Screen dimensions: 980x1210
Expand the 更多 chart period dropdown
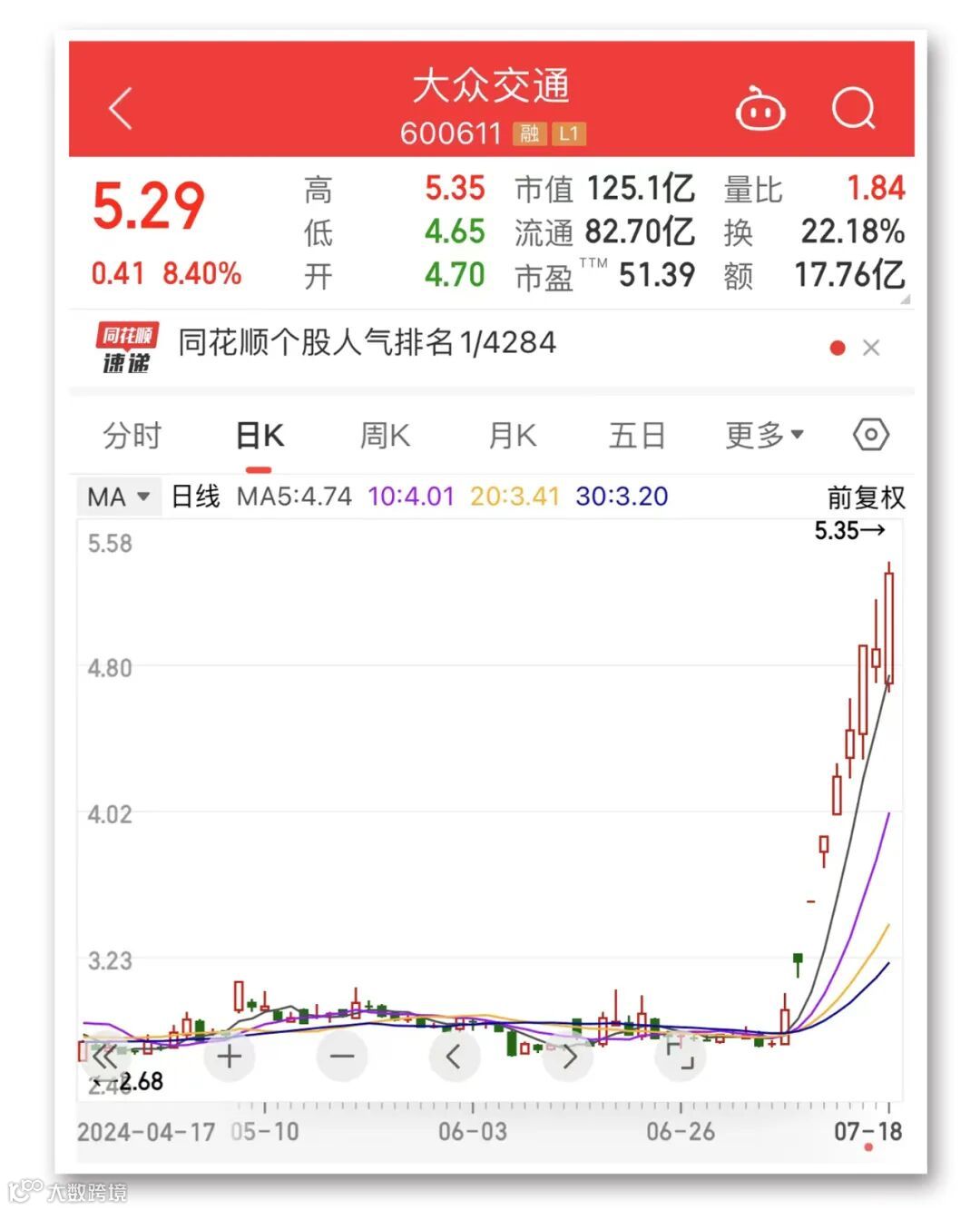(764, 436)
